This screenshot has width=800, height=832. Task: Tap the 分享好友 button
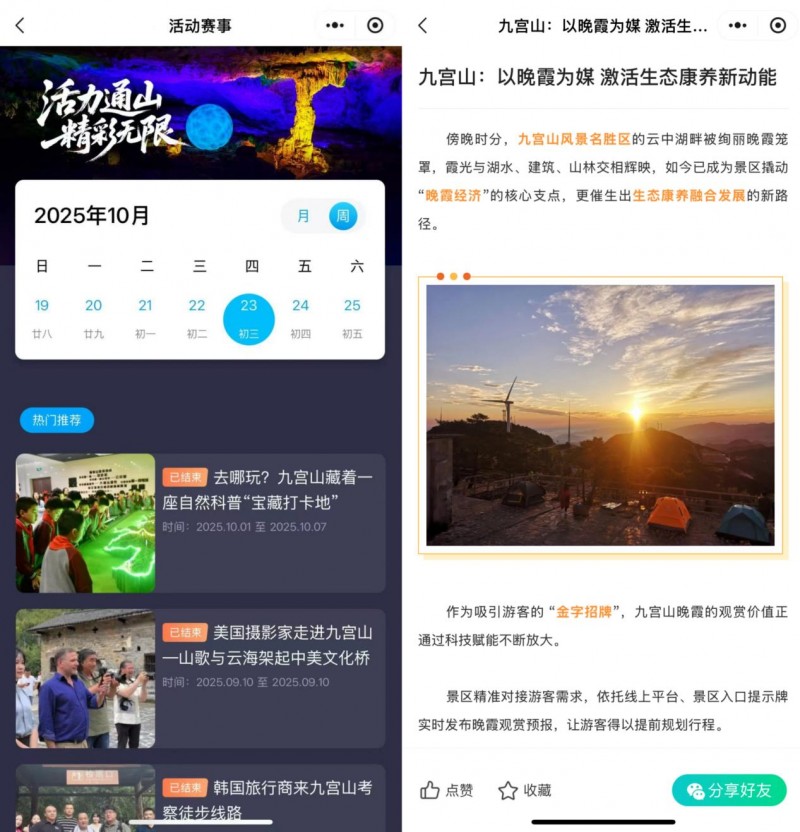[729, 790]
